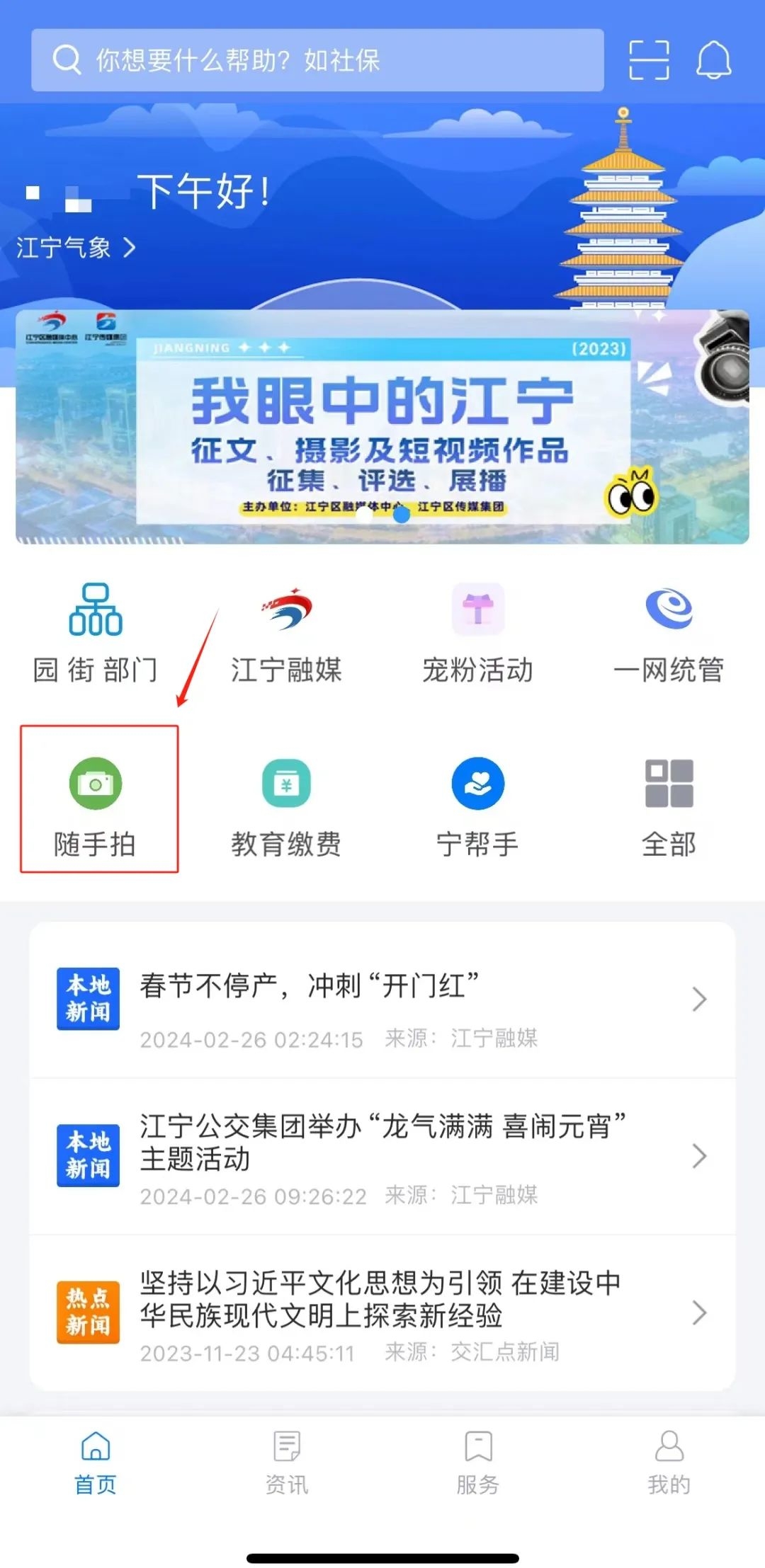Open 一网统管 shortcut
Viewport: 765px width, 1568px height.
pos(669,631)
